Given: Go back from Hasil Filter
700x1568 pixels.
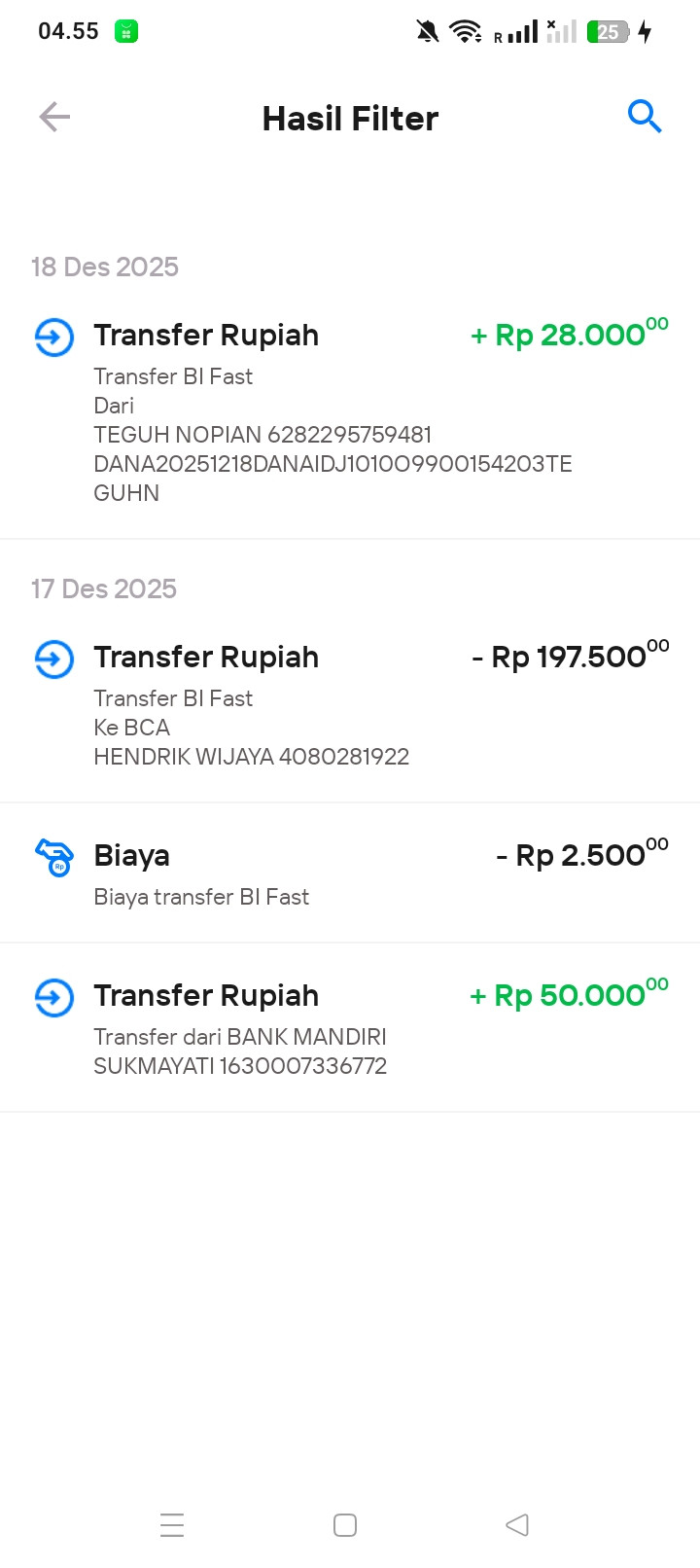Looking at the screenshot, I should (54, 118).
